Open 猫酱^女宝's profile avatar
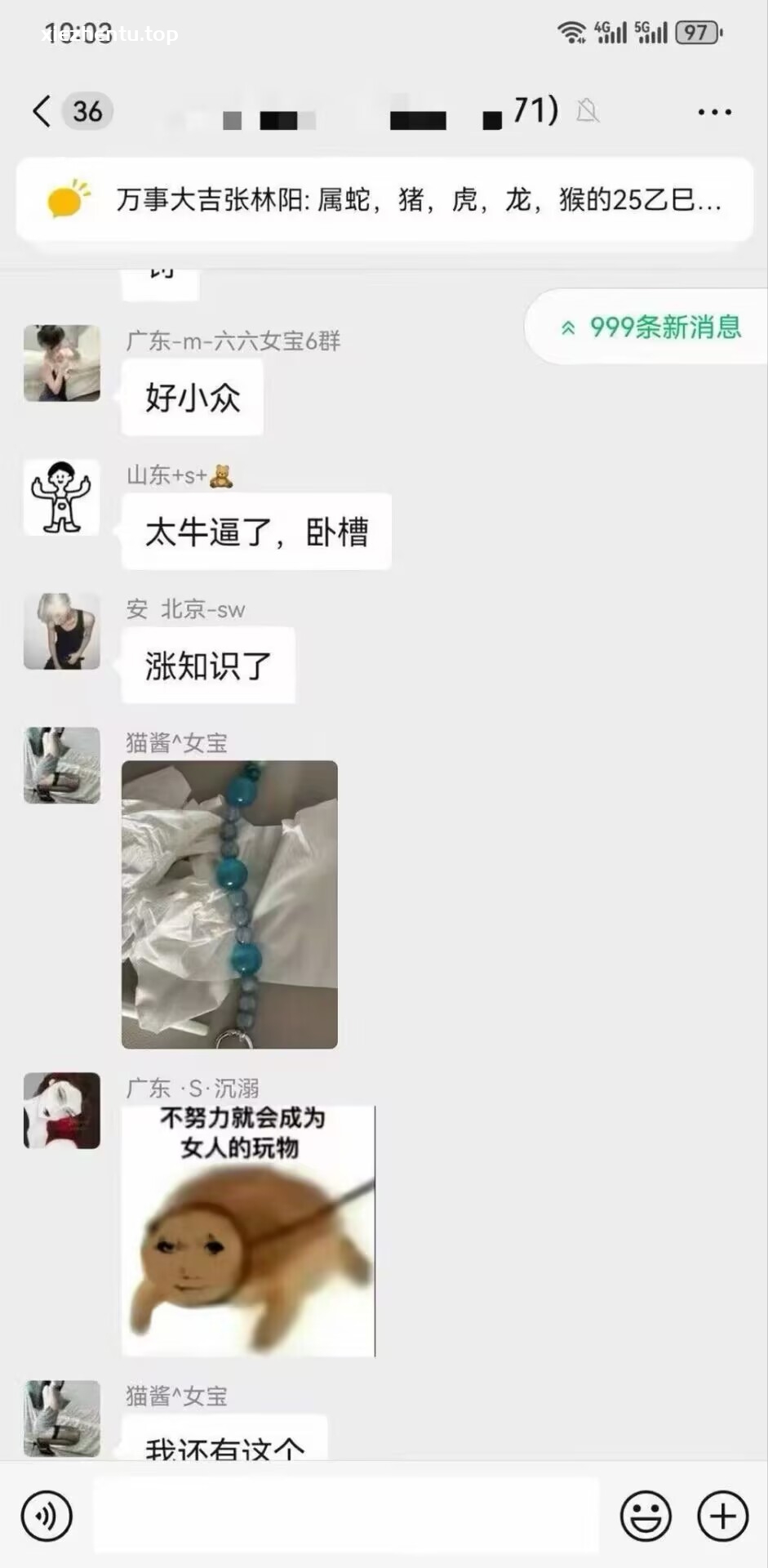This screenshot has width=768, height=1568. (61, 765)
